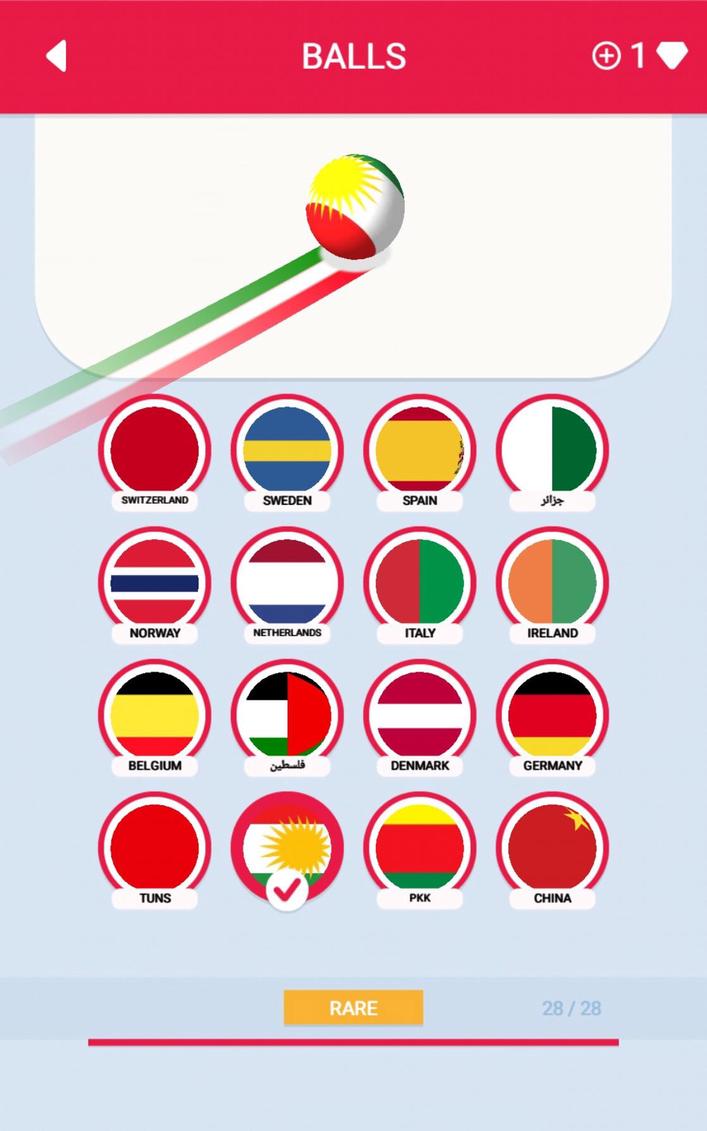Tap the currently selected checkmarked ball
Screen dimensions: 707x1131
tap(287, 848)
